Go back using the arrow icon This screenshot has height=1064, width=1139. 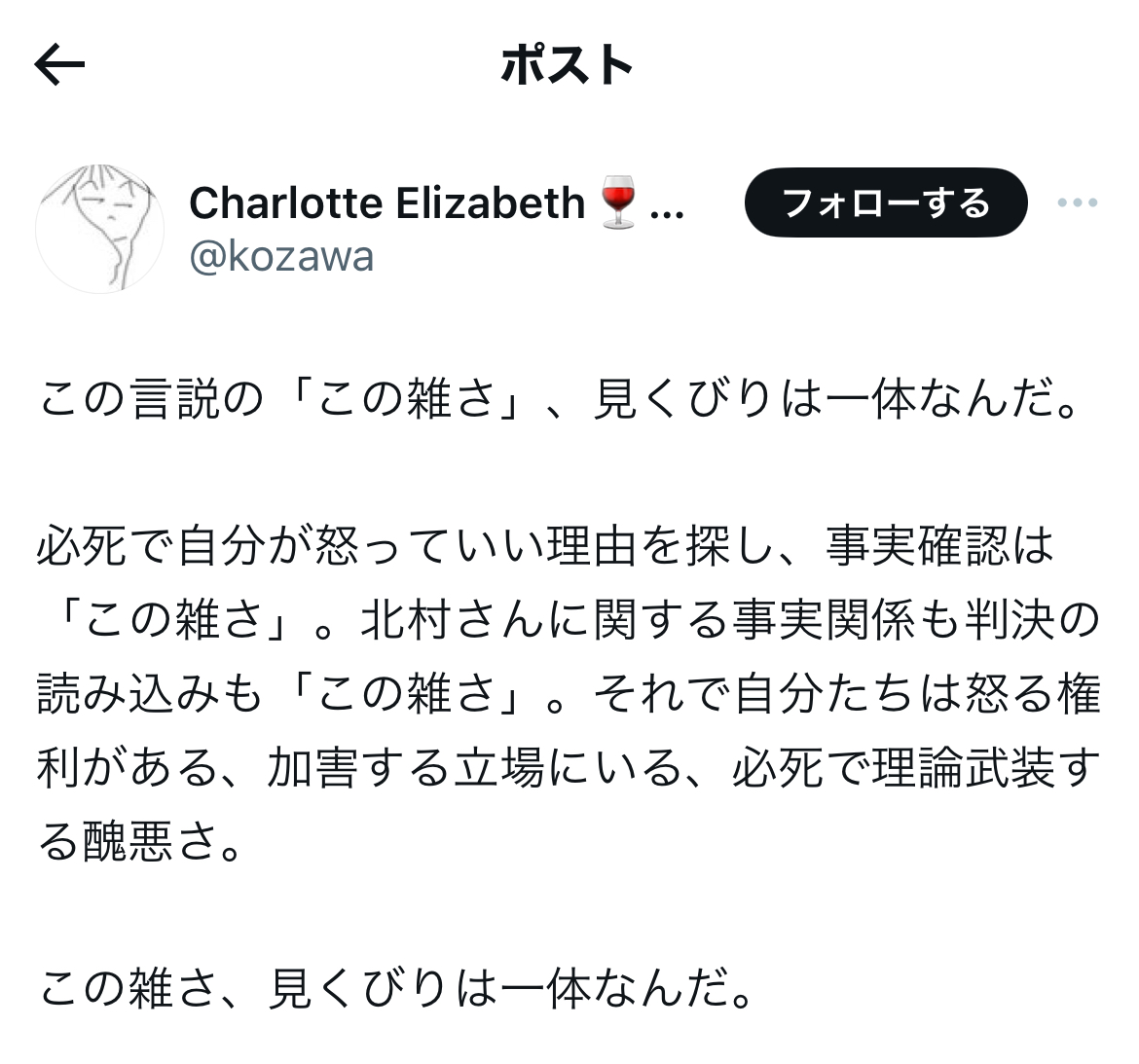point(59,66)
